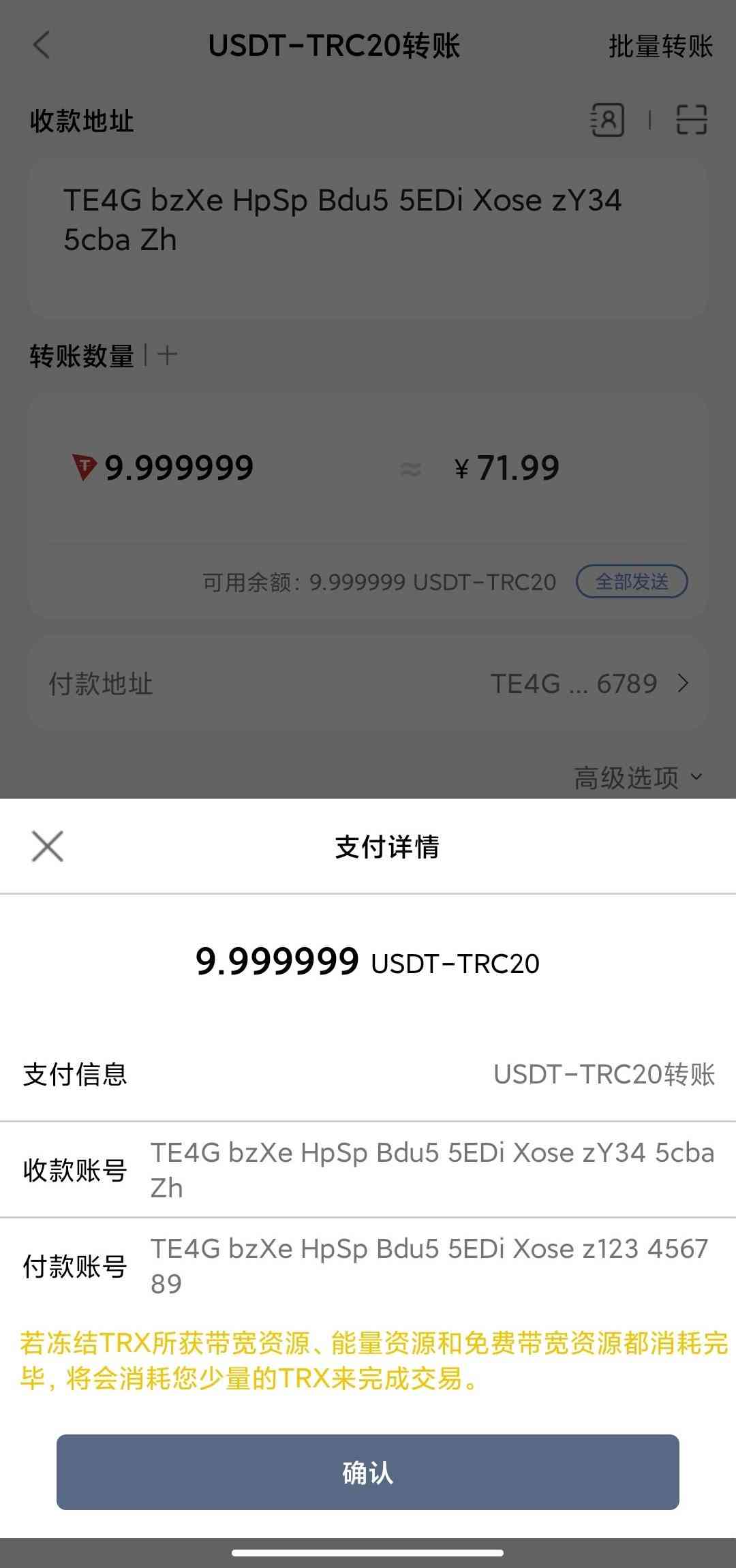Tap 确认 to confirm the transfer
The height and width of the screenshot is (1568, 736).
[367, 1472]
